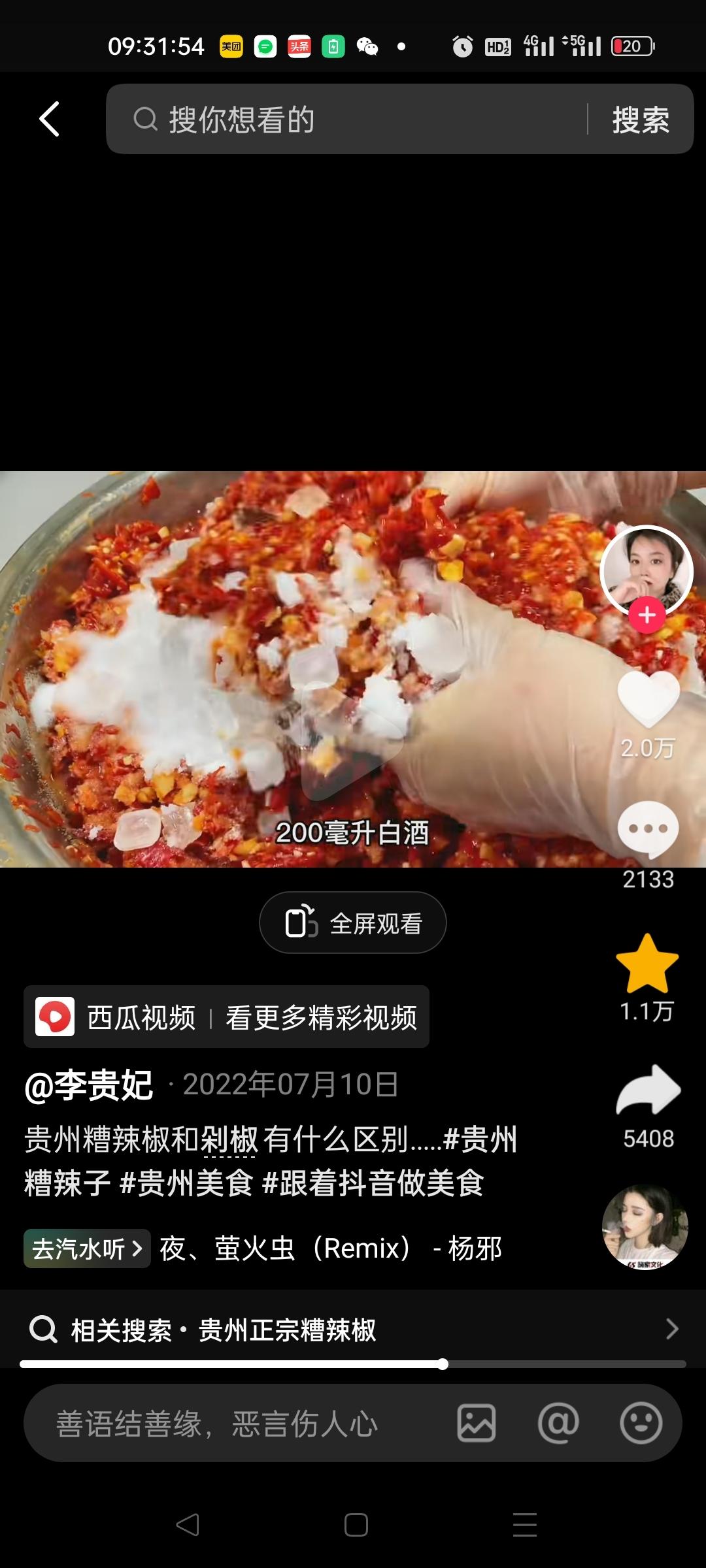Screen dimensions: 706x1568
Task: Like this video with the heart icon
Action: tap(648, 699)
